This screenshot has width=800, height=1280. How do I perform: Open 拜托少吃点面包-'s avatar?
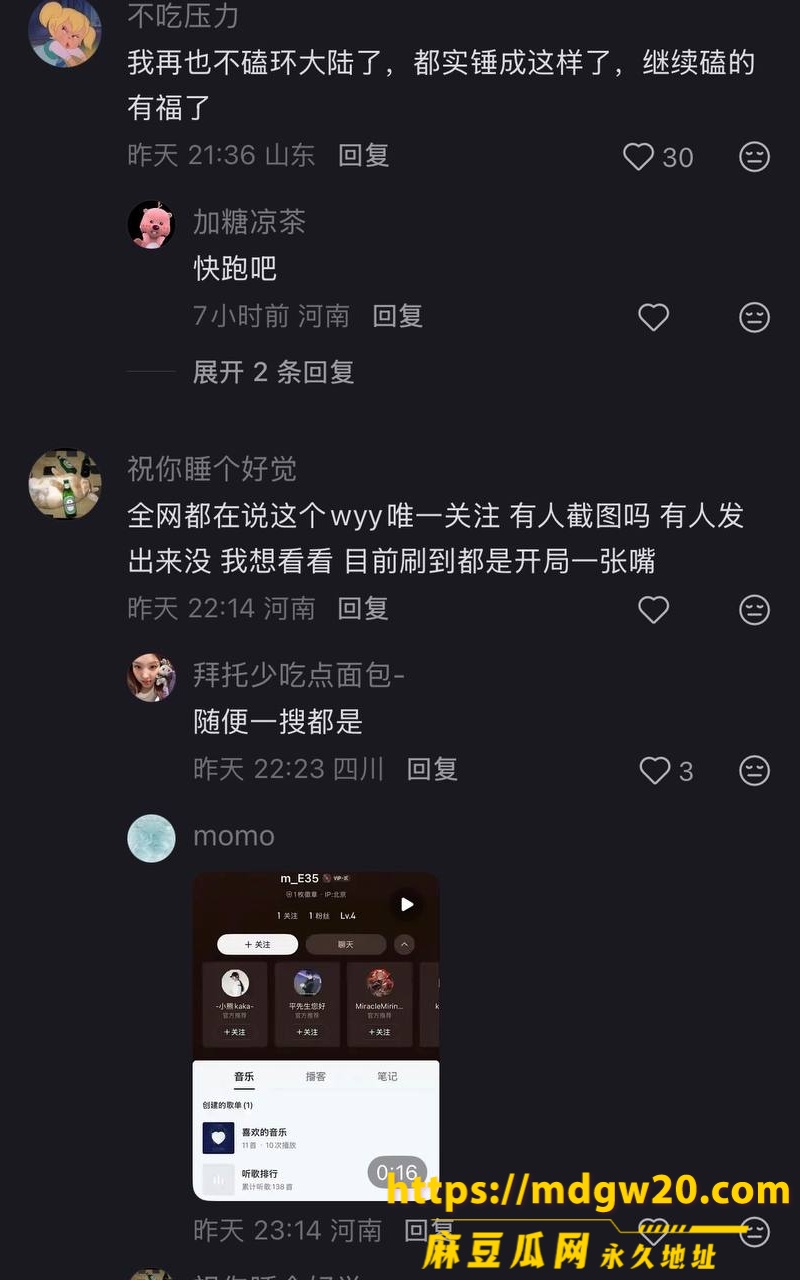click(x=151, y=678)
